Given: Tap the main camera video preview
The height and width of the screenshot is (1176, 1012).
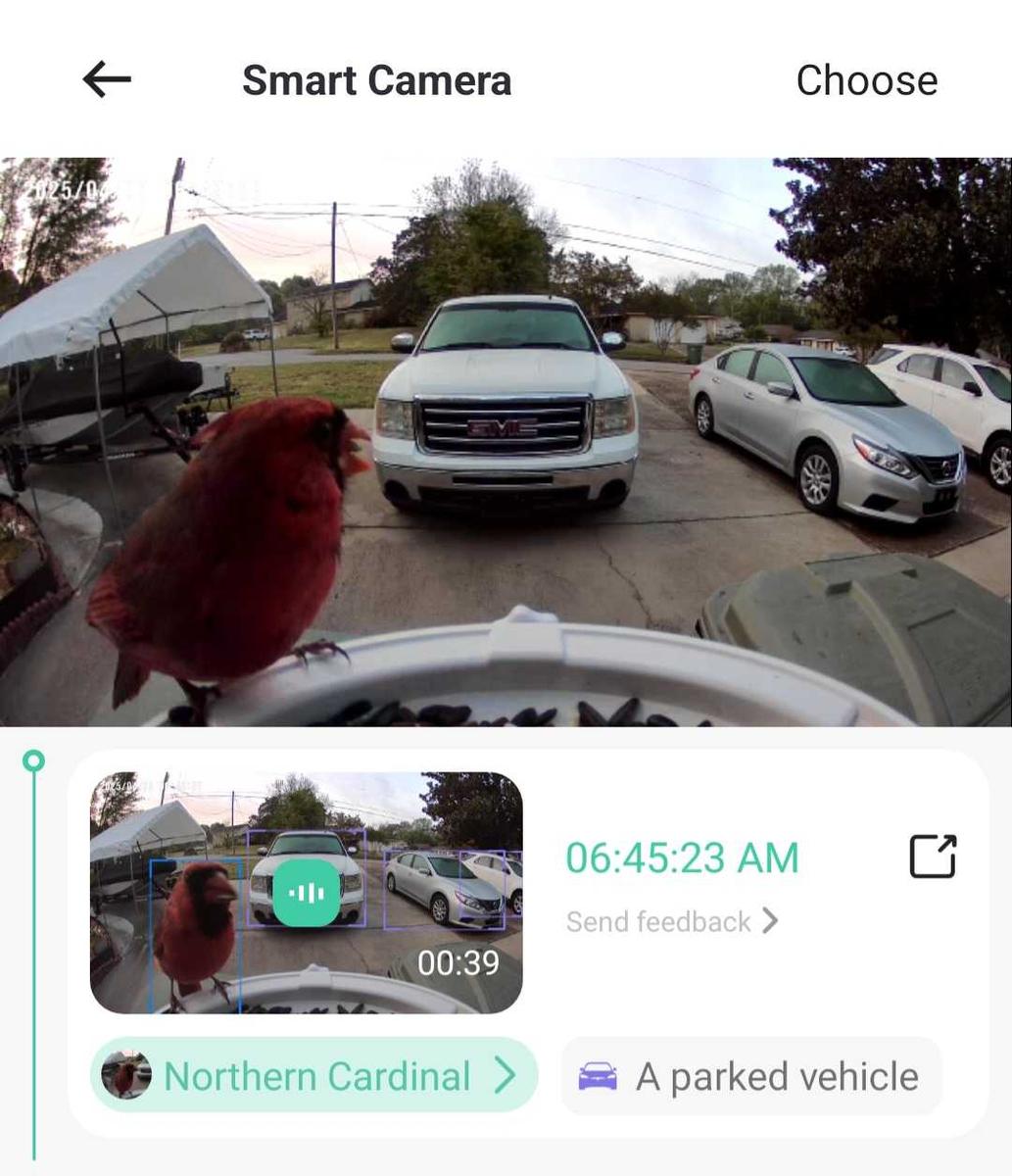Looking at the screenshot, I should [506, 441].
